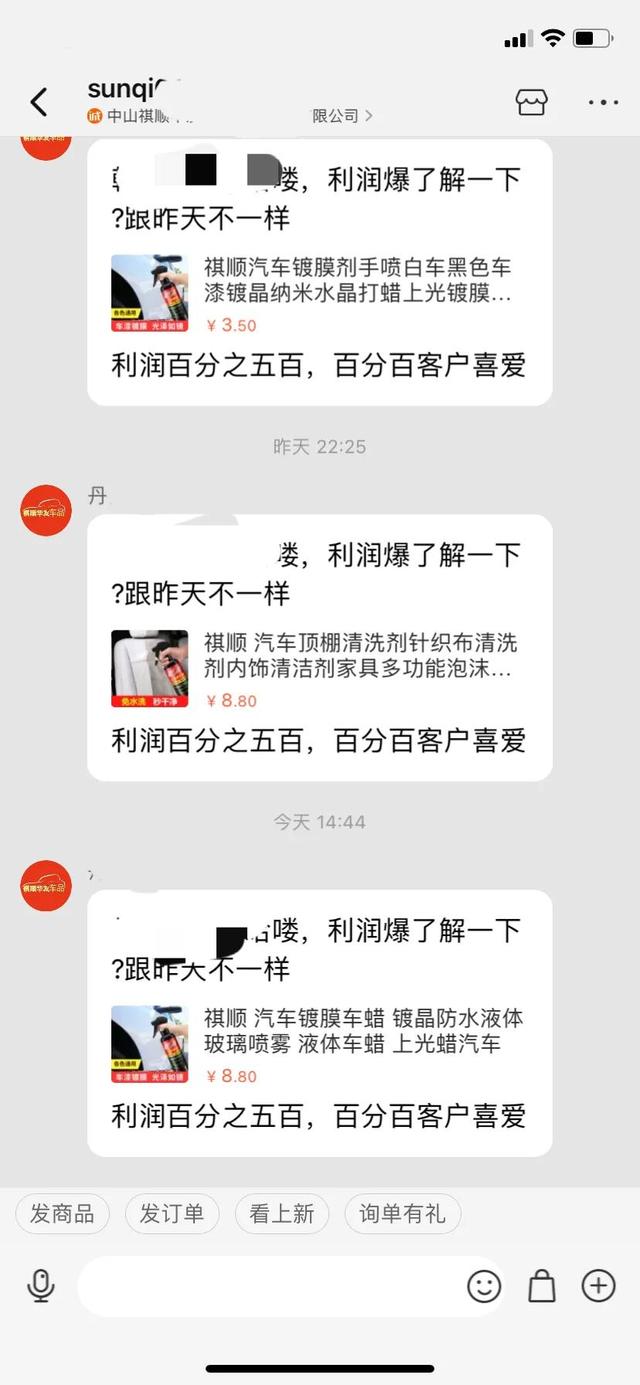The width and height of the screenshot is (640, 1385).
Task: Choose the 看上新 chip
Action: 281,1214
